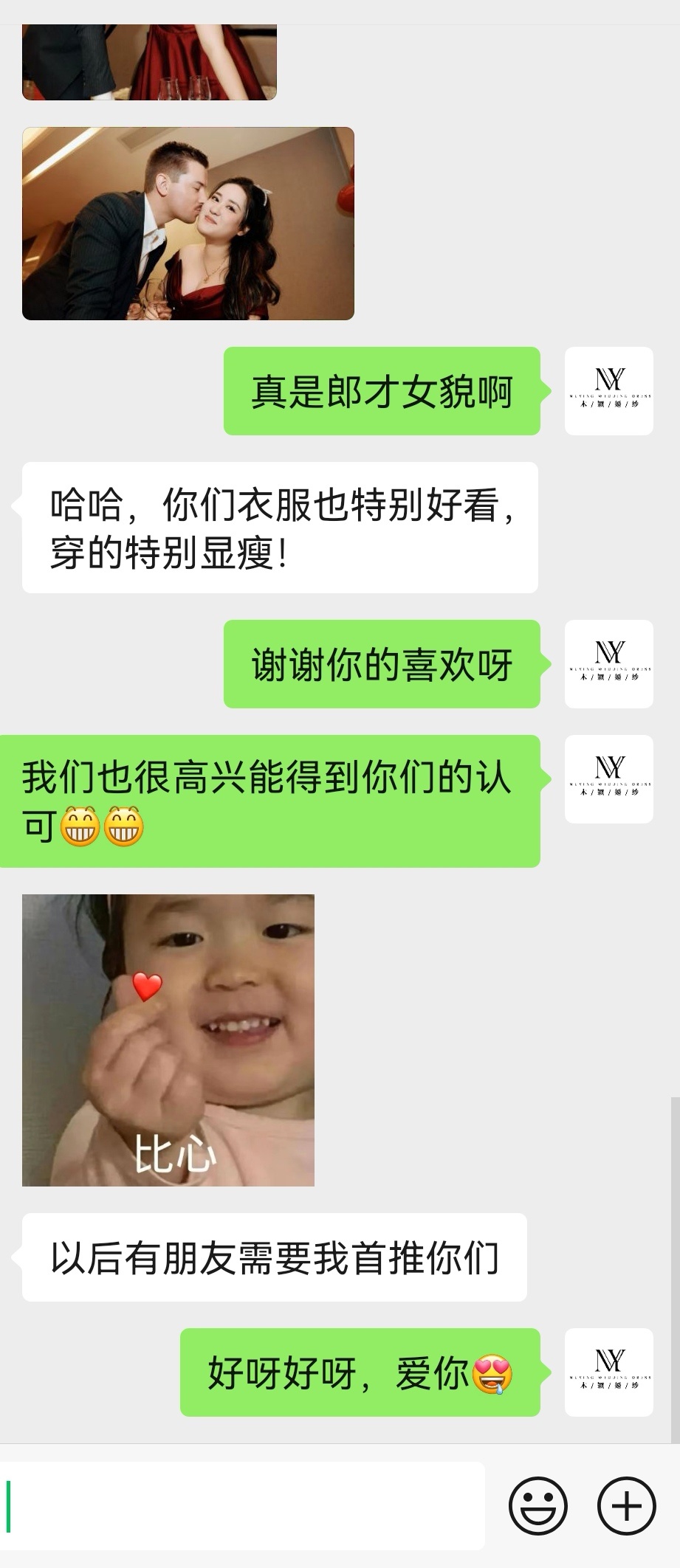680x1568 pixels.
Task: View the 比心 child sticker
Action: (x=168, y=1040)
